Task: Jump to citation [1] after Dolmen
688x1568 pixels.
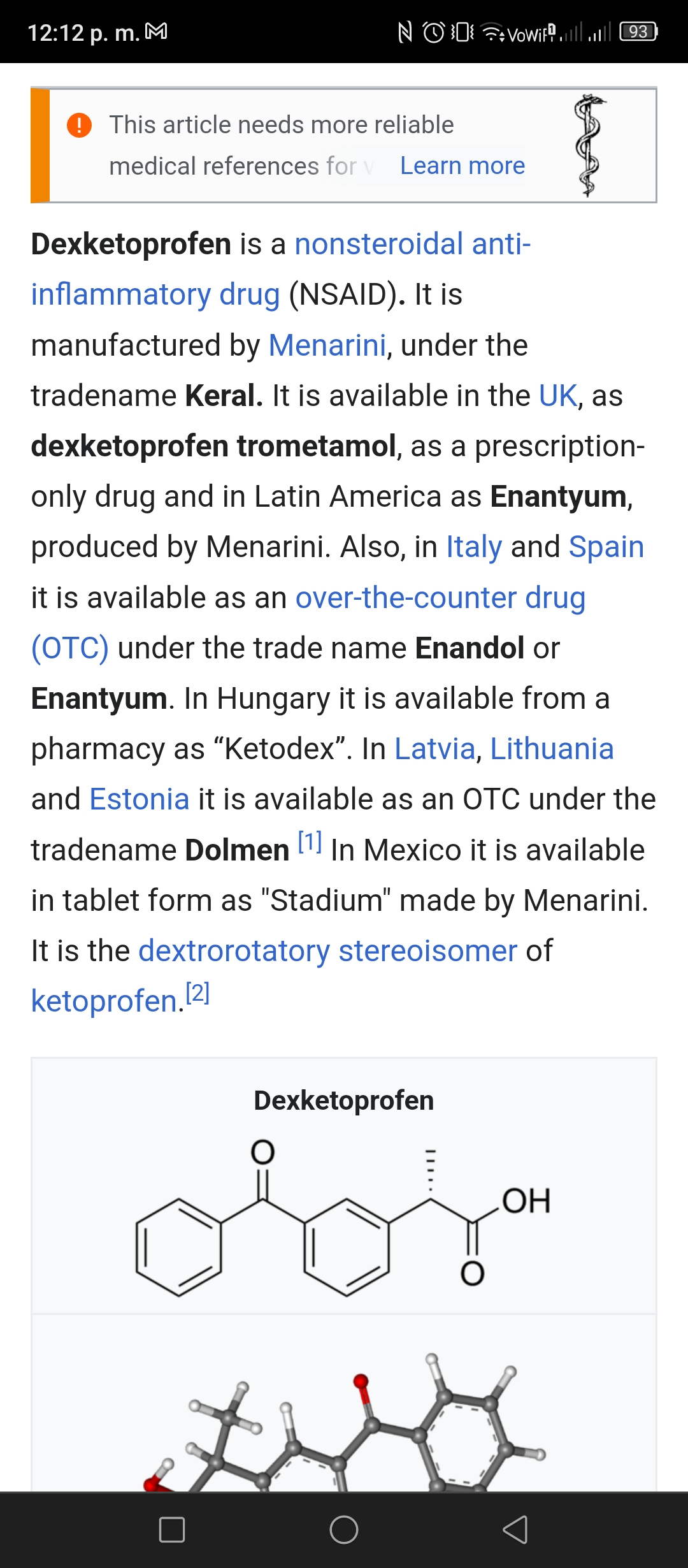Action: tap(310, 843)
